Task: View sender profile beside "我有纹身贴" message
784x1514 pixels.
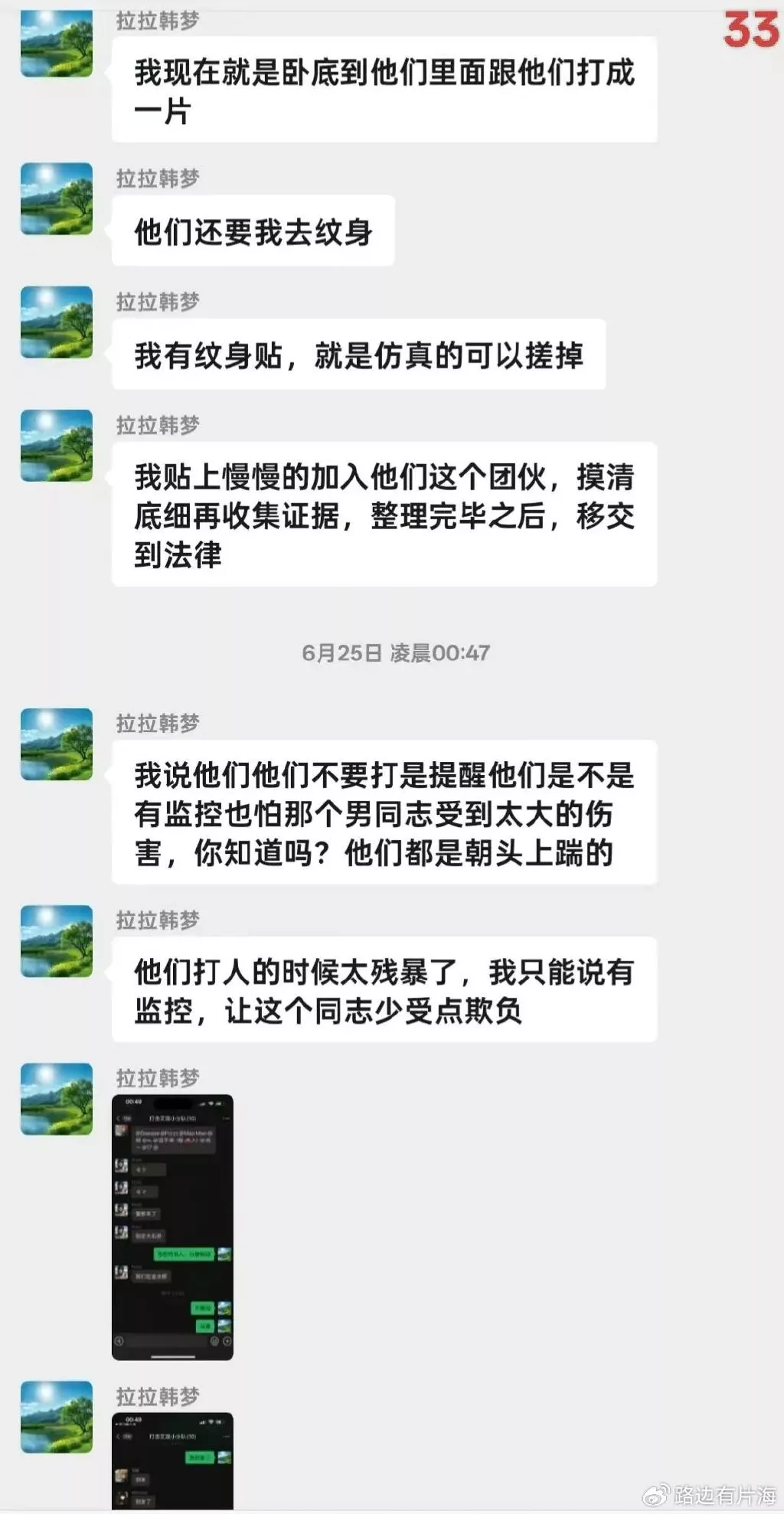Action: click(x=56, y=322)
